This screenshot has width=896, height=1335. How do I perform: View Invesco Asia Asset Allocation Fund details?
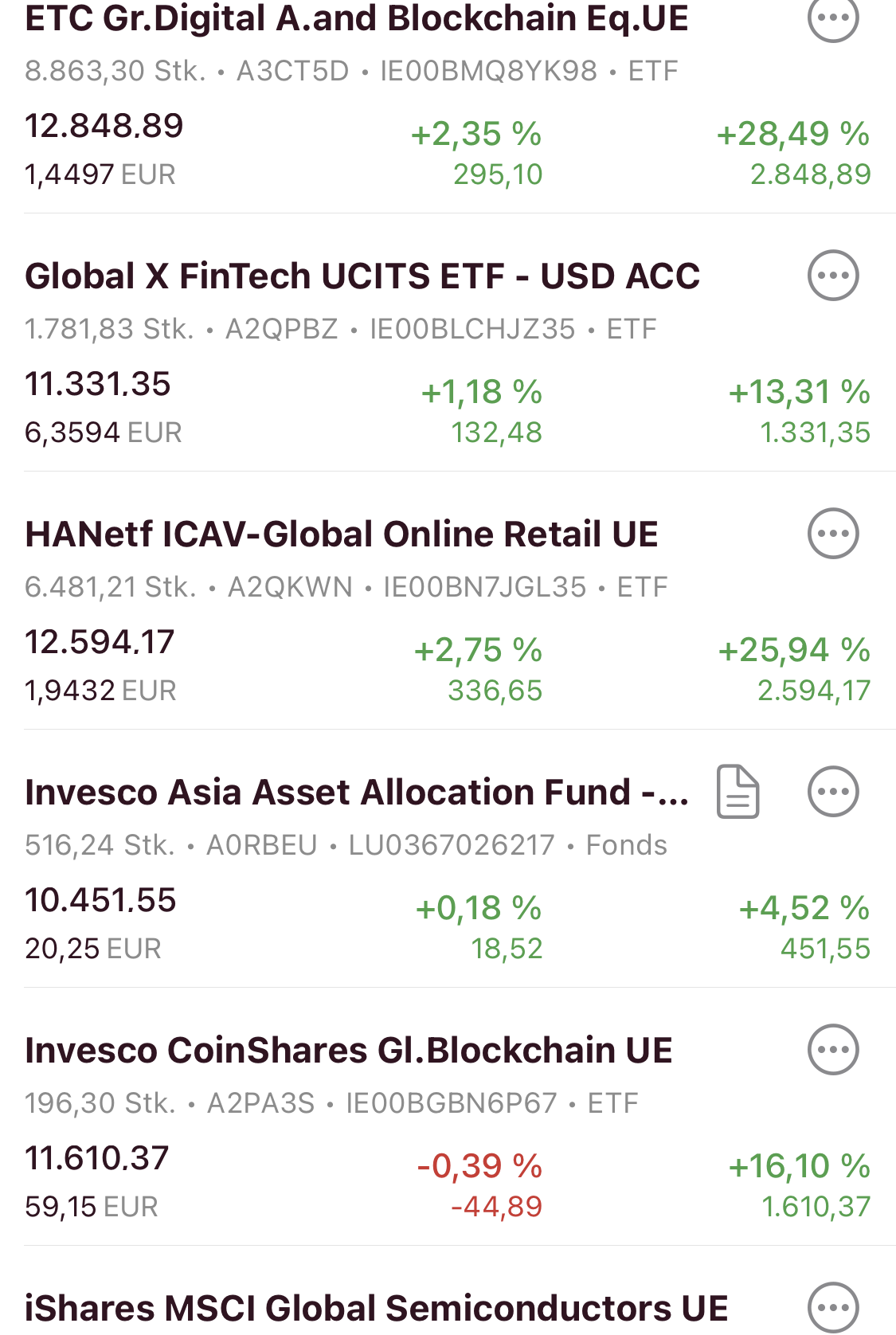point(357,793)
